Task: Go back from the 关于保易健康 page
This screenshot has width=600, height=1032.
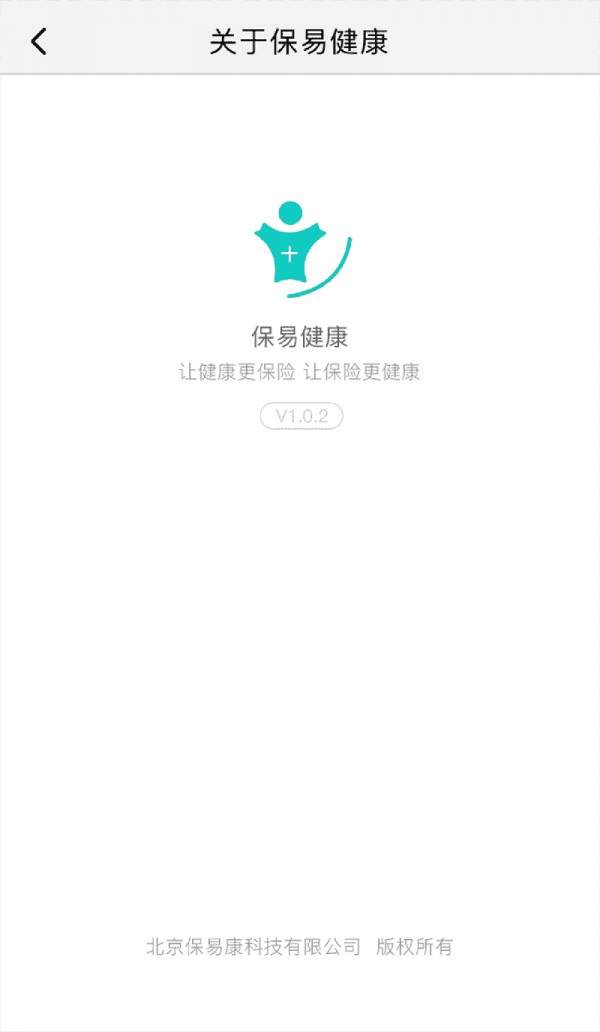Action: (39, 41)
